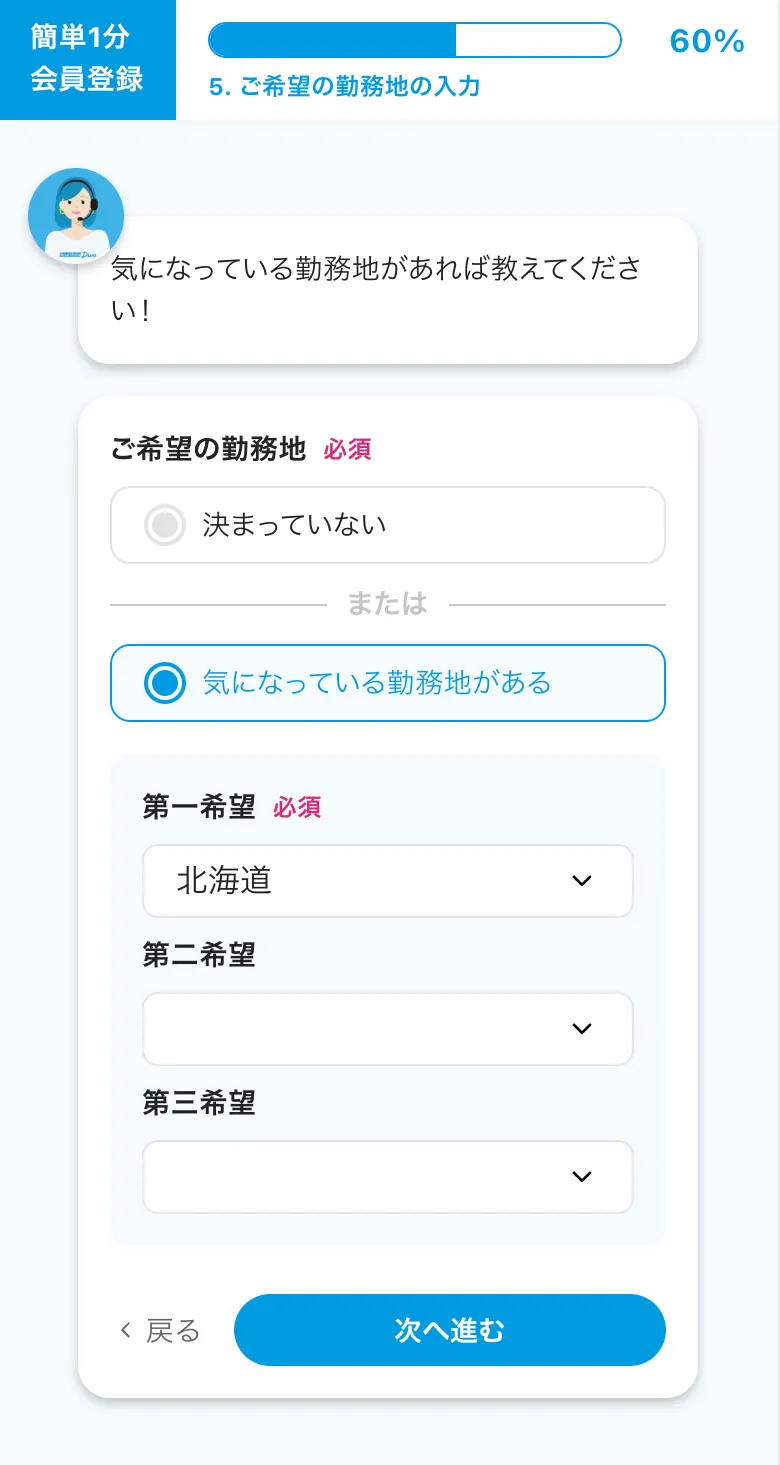Screen dimensions: 780x1465
Task: Click the 必須 label beside ご希望の勤務地
Action: (x=347, y=450)
